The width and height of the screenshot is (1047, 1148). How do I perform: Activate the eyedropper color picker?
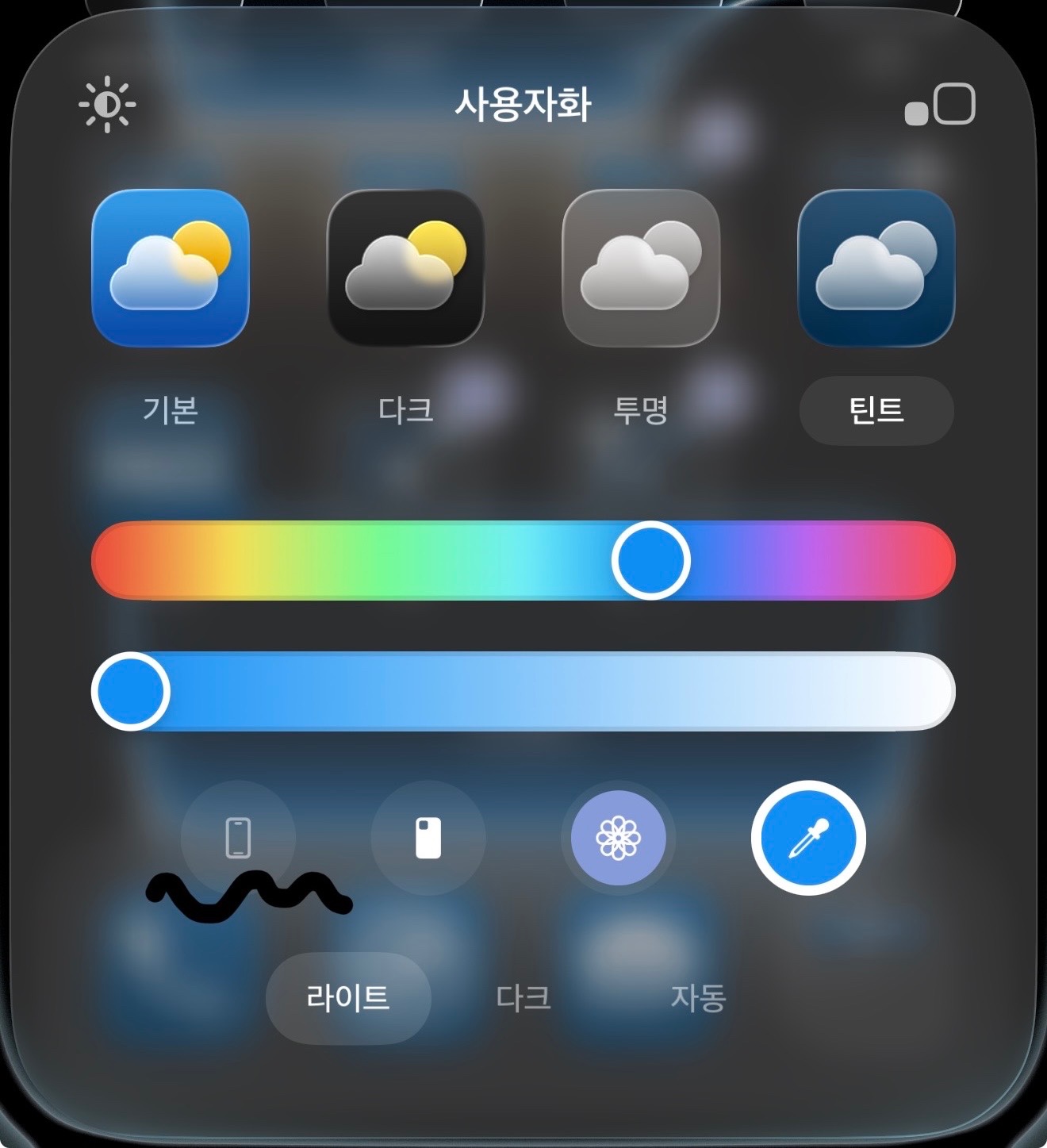(x=808, y=838)
